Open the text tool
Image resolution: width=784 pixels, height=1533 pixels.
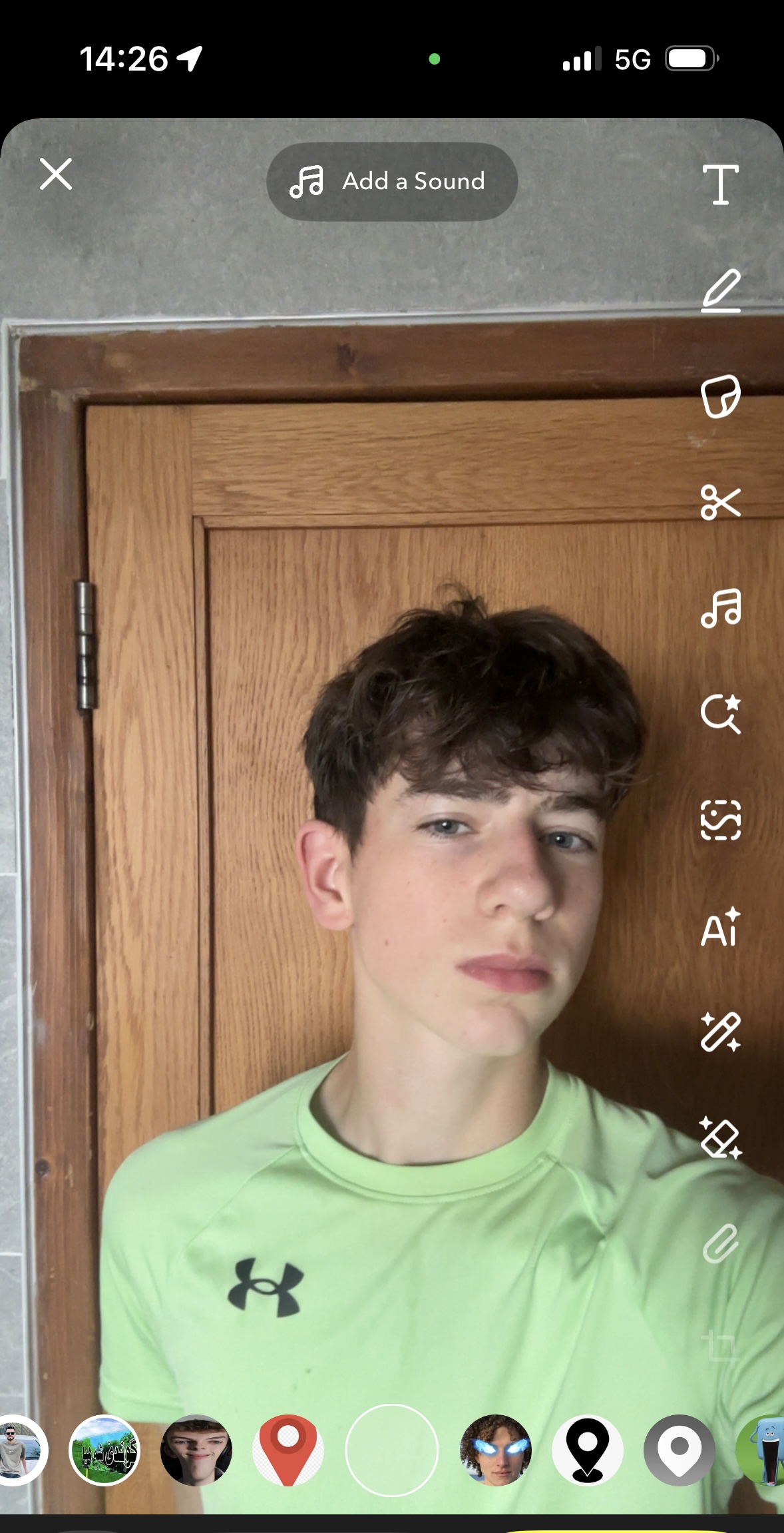coord(721,184)
